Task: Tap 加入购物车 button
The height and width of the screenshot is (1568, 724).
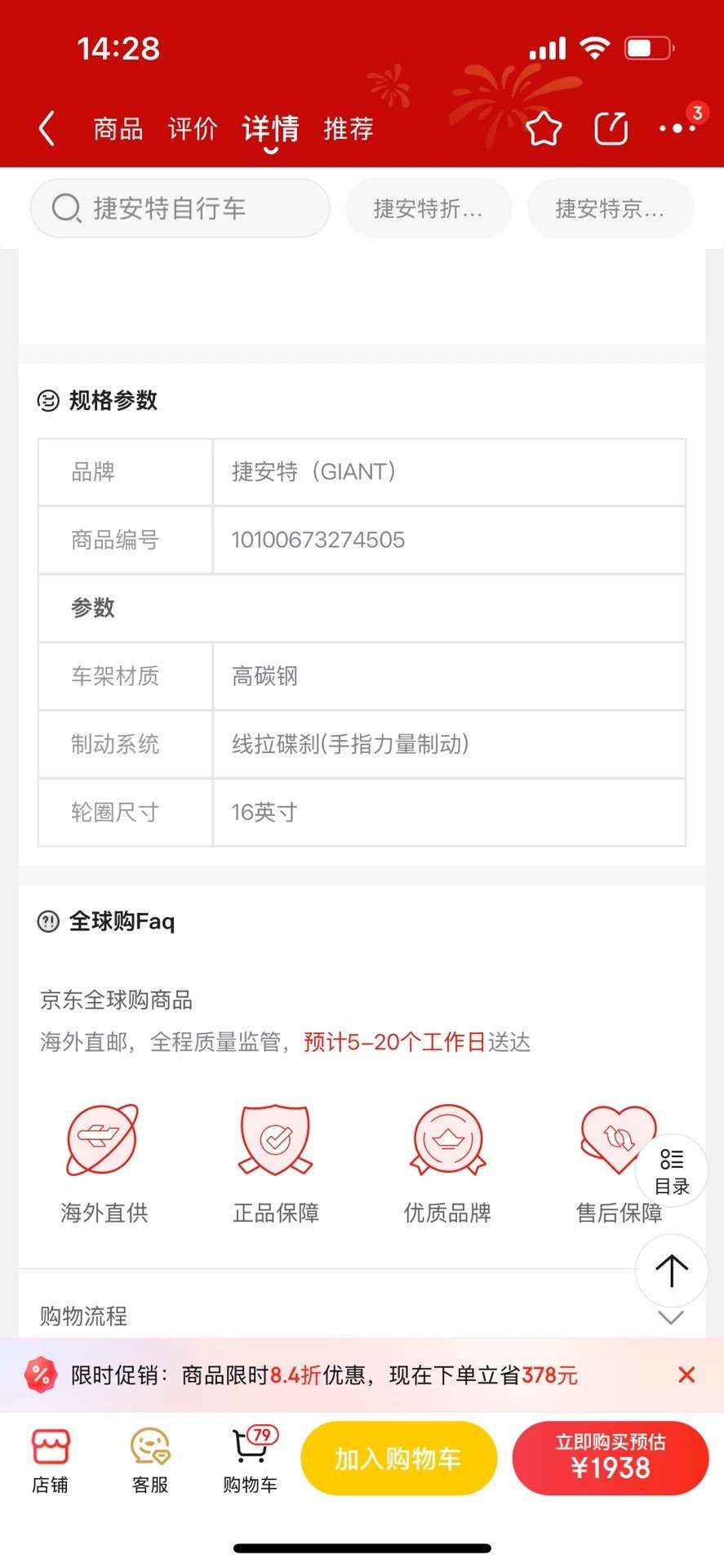Action: click(398, 1459)
